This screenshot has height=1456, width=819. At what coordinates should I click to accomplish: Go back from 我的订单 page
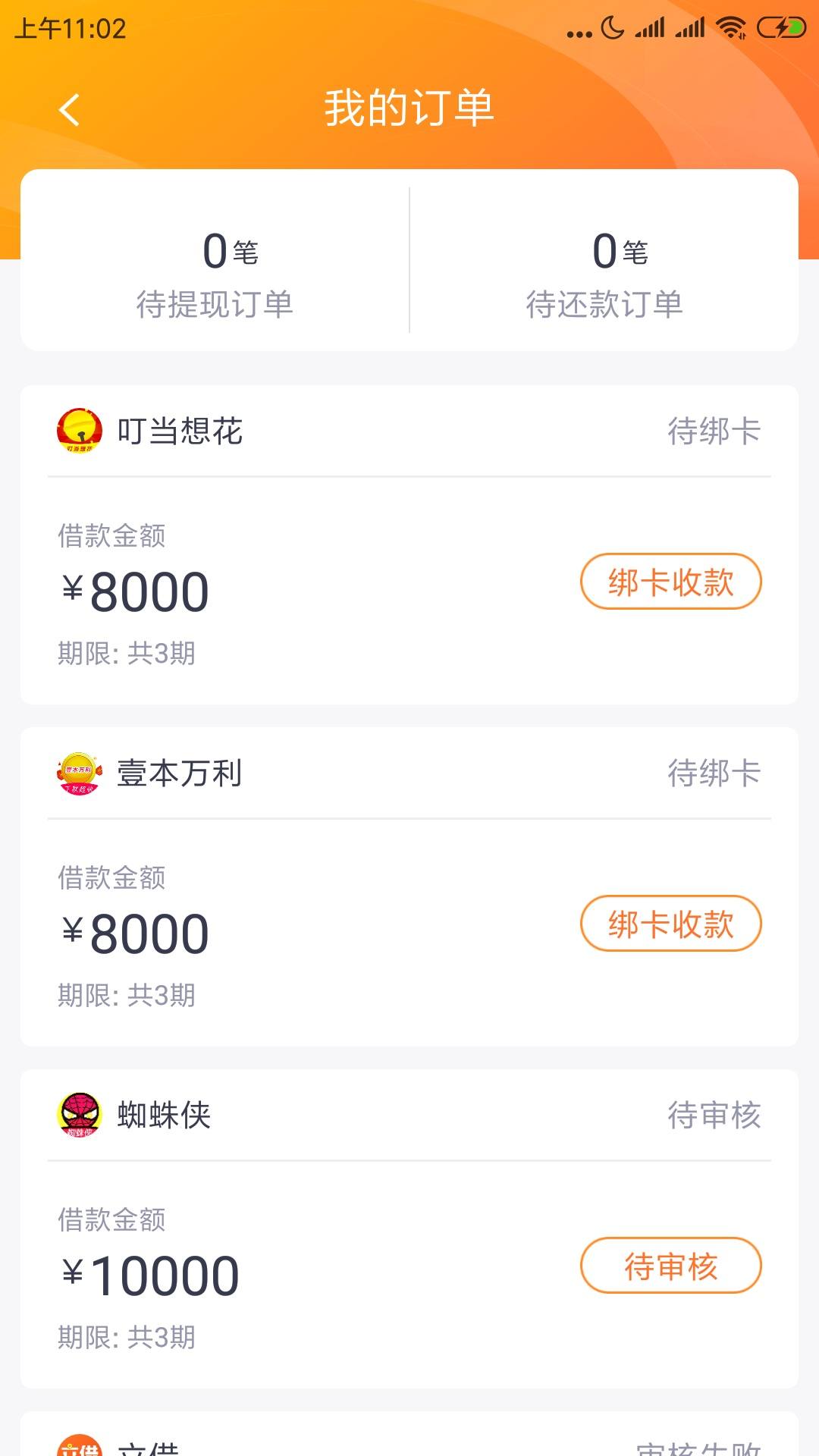click(x=69, y=109)
